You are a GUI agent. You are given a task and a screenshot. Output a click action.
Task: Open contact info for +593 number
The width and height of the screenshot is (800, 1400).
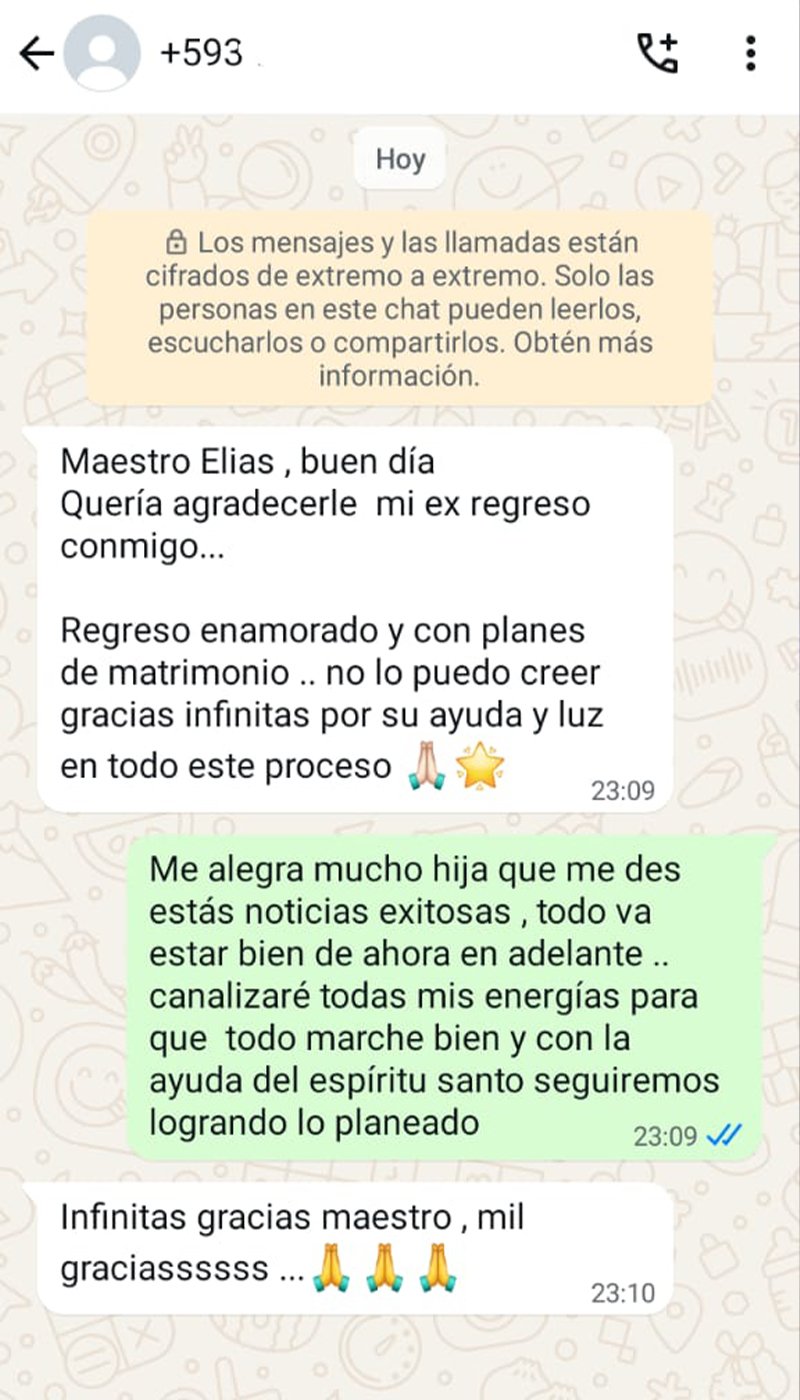(202, 53)
